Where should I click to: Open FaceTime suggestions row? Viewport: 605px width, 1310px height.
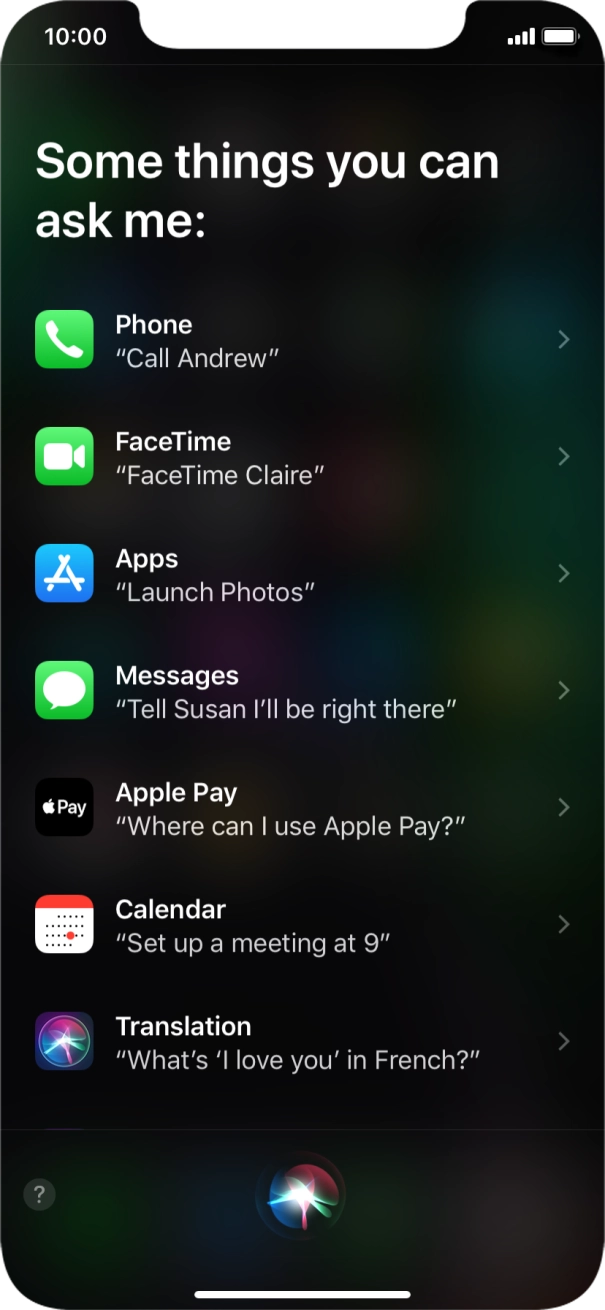300,457
